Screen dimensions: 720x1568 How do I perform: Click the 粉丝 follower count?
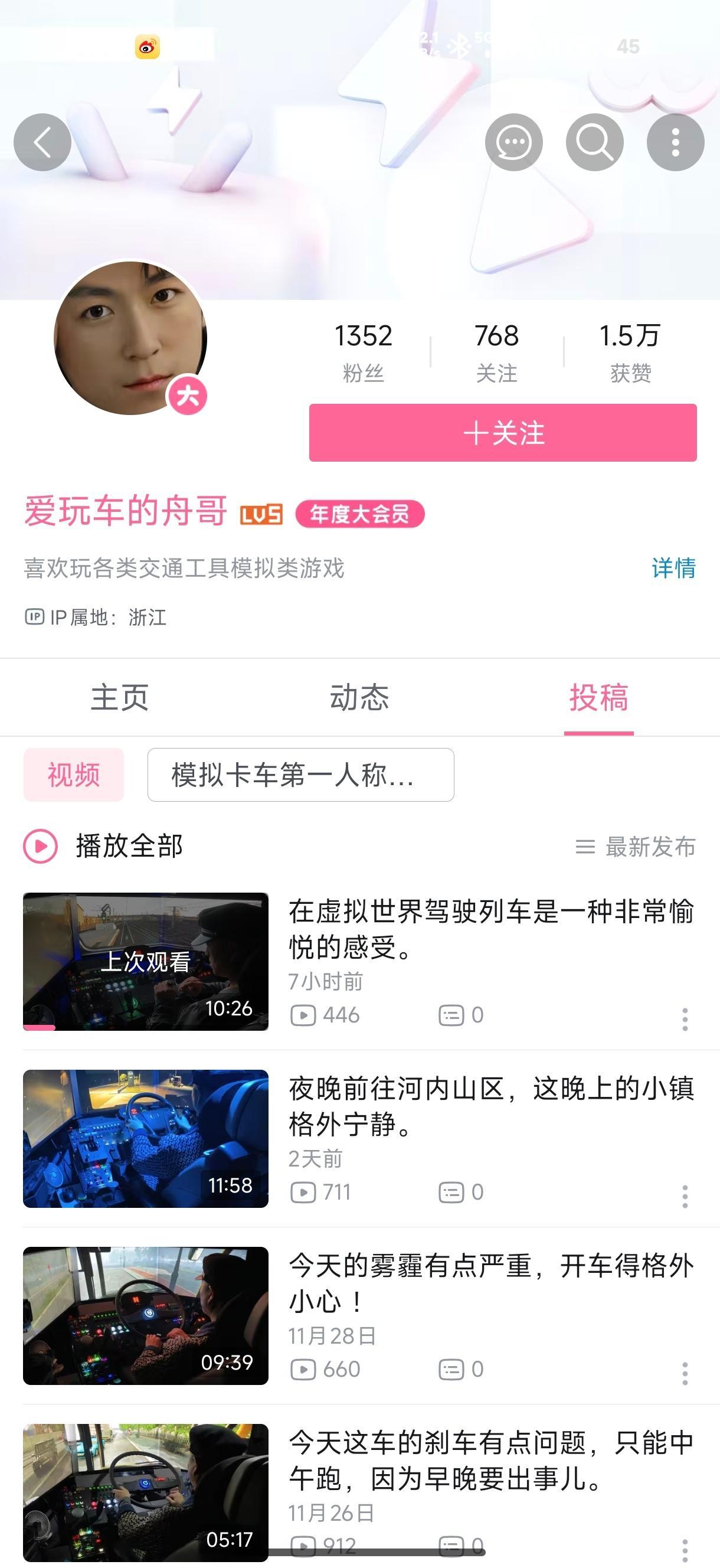364,352
